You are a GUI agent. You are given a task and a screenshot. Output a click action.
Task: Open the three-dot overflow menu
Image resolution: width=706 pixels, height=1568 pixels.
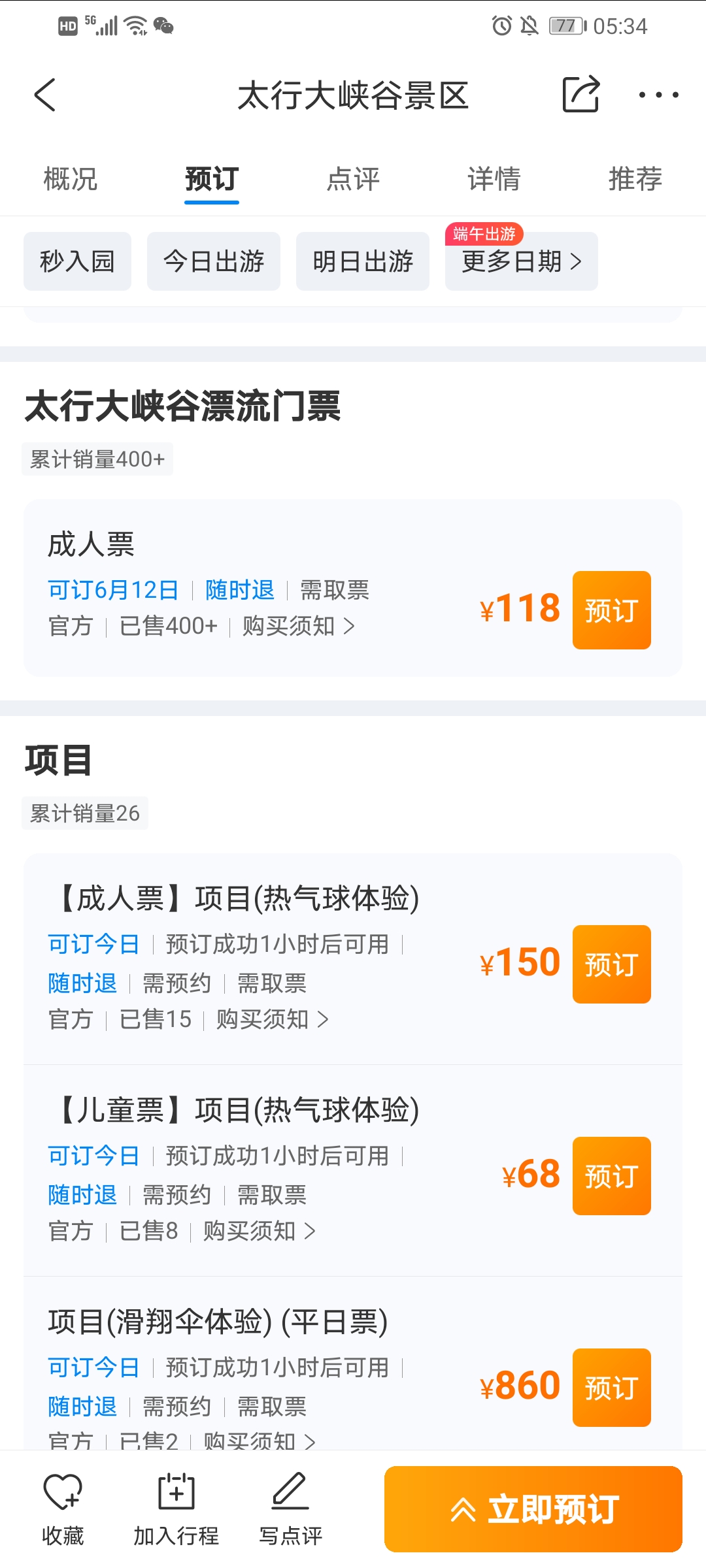coord(658,95)
